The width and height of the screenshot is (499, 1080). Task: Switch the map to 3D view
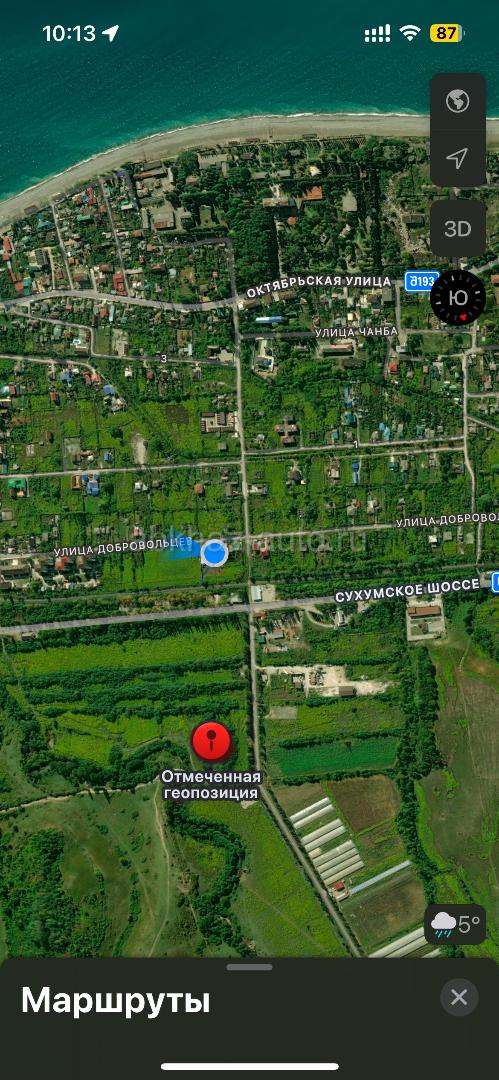pyautogui.click(x=458, y=229)
